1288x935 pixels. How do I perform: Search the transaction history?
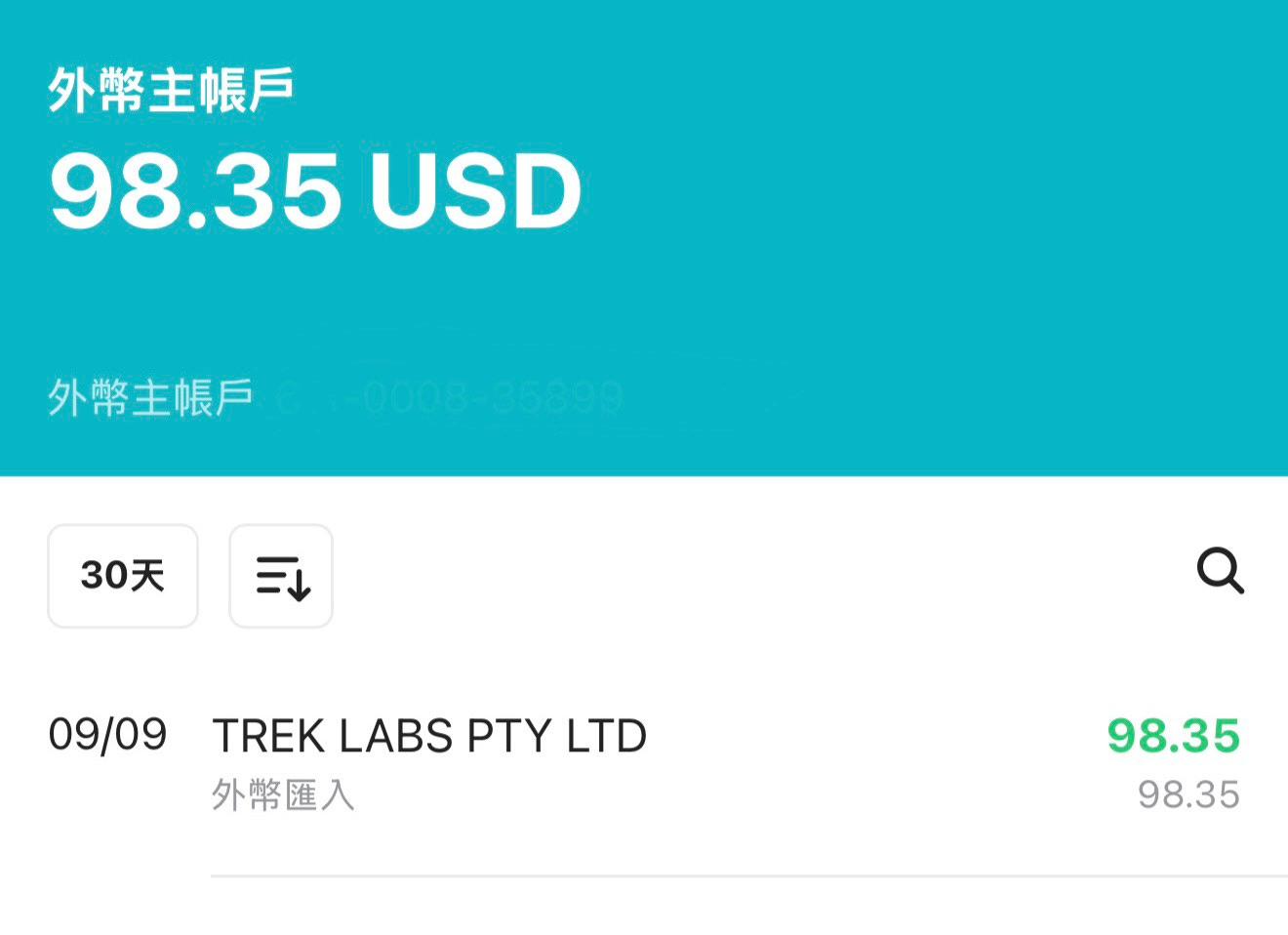coord(1220,571)
